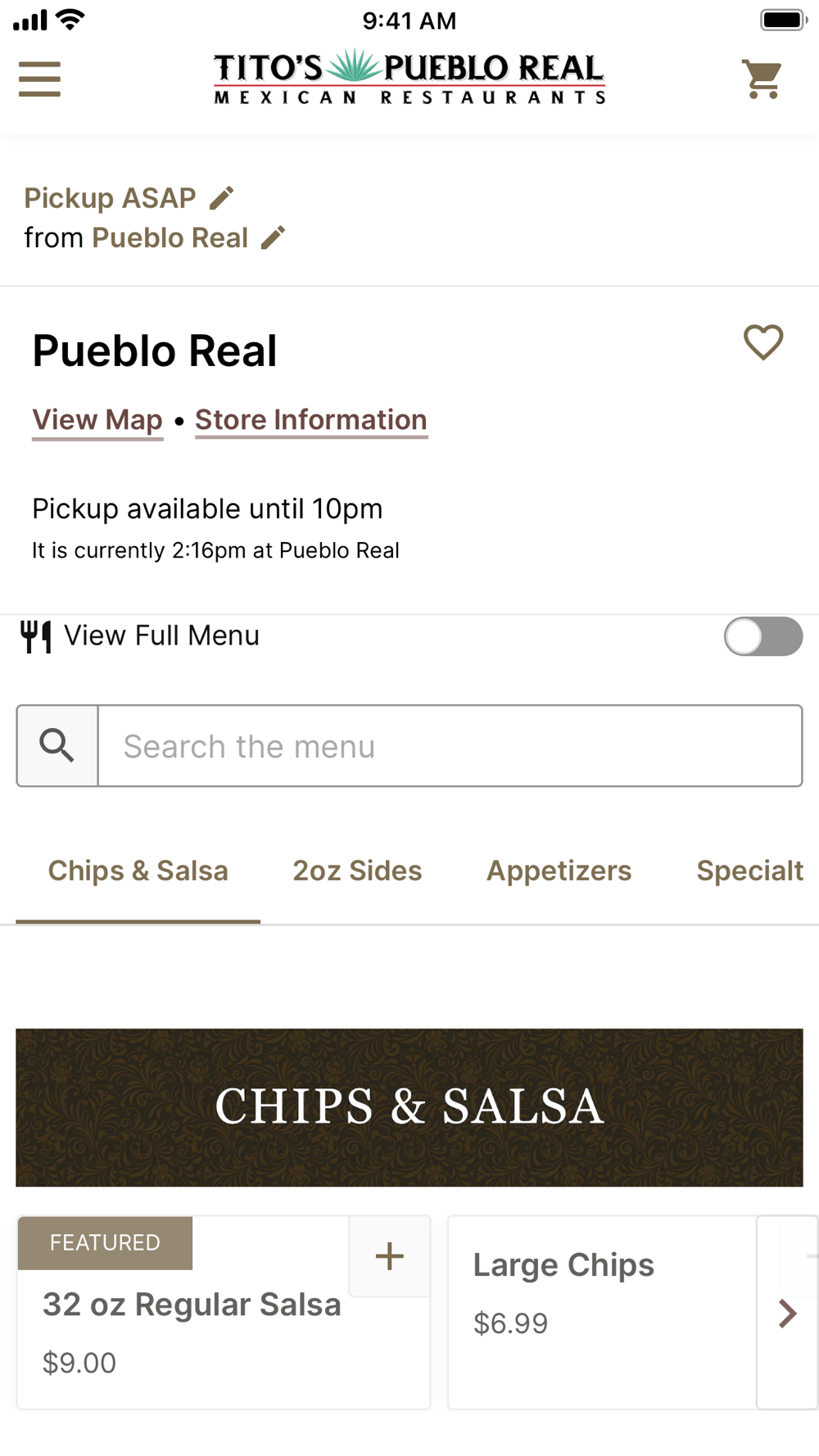Select the Chips & Salsa tab
Image resolution: width=819 pixels, height=1456 pixels.
(138, 871)
